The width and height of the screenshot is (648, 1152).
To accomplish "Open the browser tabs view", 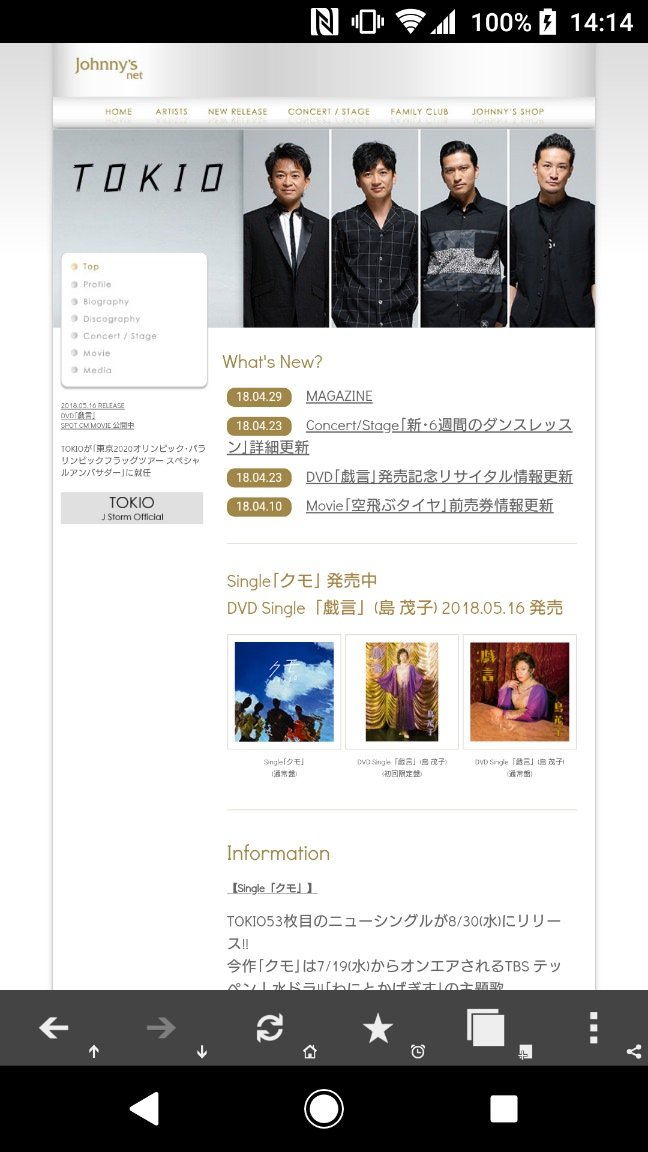I will coord(486,1027).
